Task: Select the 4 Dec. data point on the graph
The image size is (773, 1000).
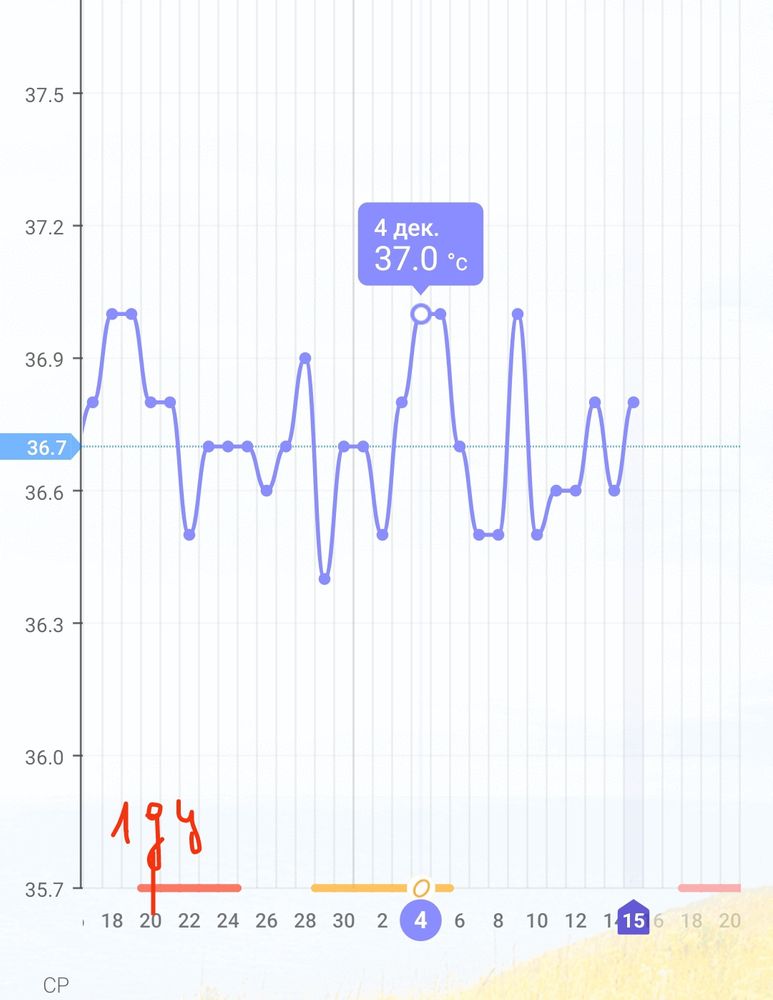Action: pos(421,314)
